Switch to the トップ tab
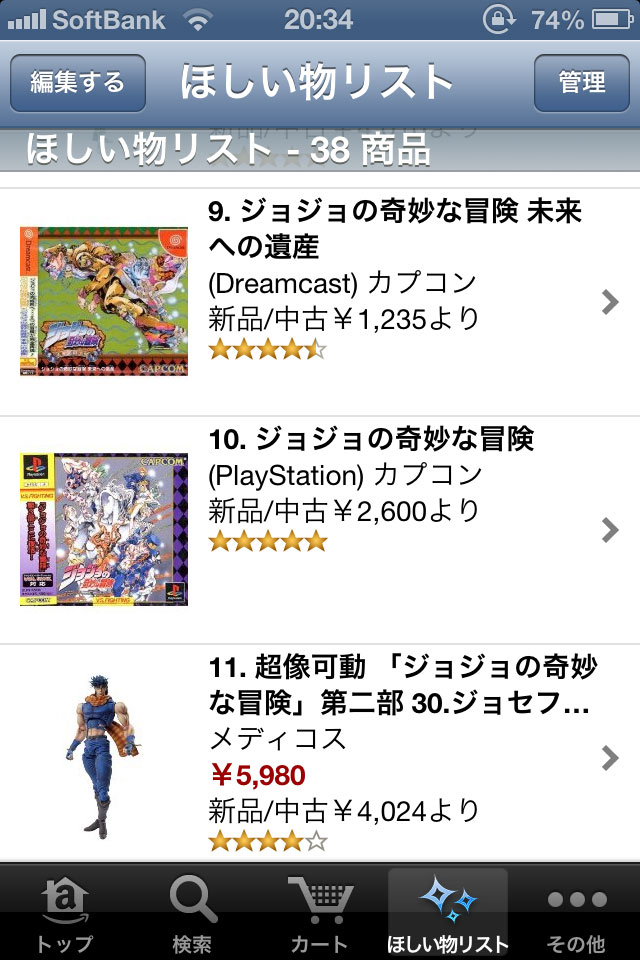This screenshot has width=640, height=960. [x=64, y=914]
